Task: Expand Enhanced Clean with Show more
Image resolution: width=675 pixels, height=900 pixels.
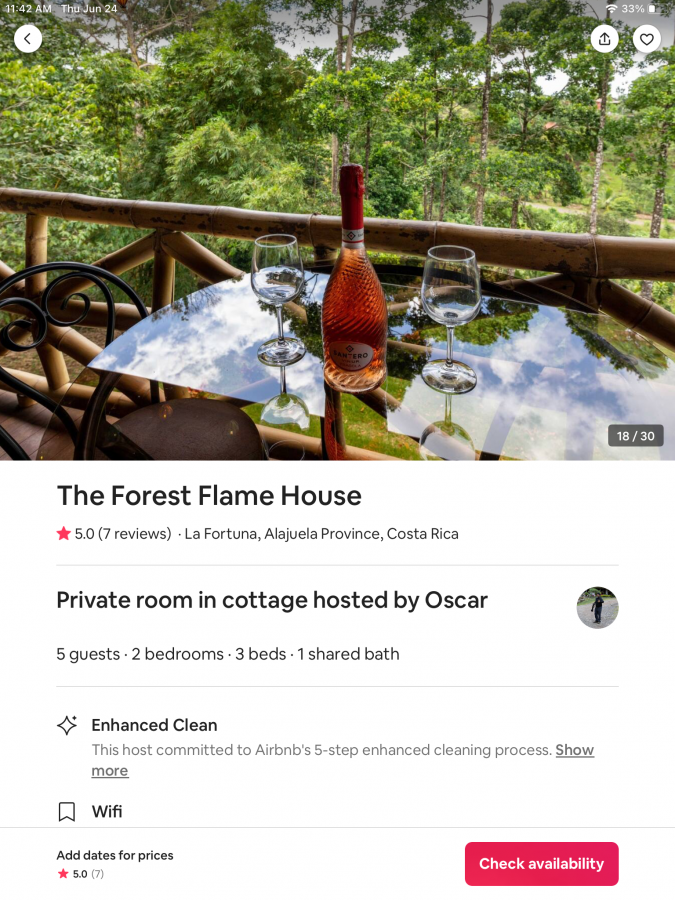Action: click(x=574, y=750)
